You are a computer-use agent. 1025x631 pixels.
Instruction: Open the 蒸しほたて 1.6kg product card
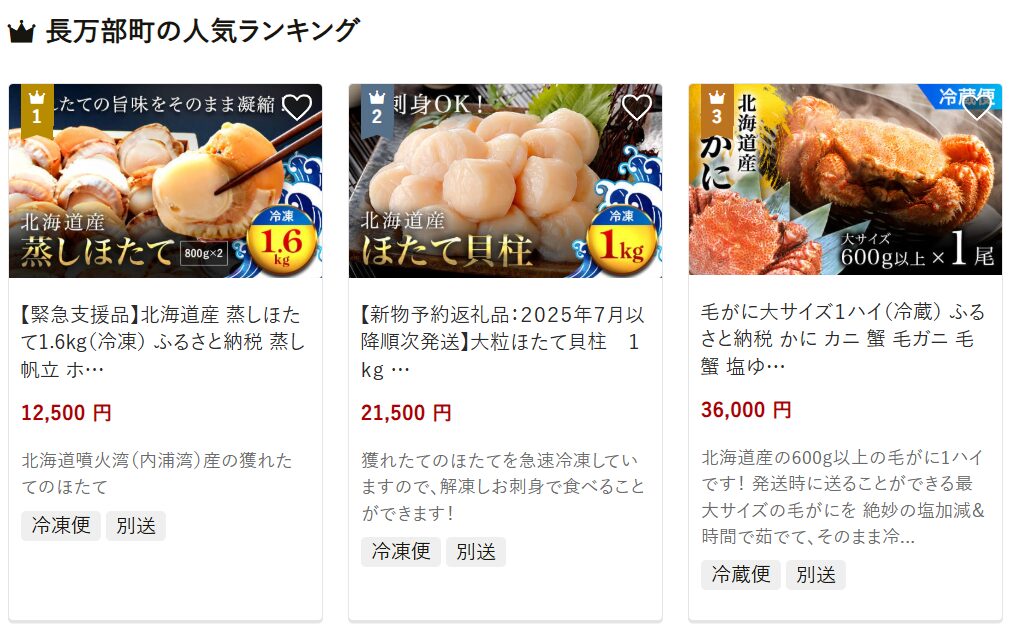[x=164, y=342]
